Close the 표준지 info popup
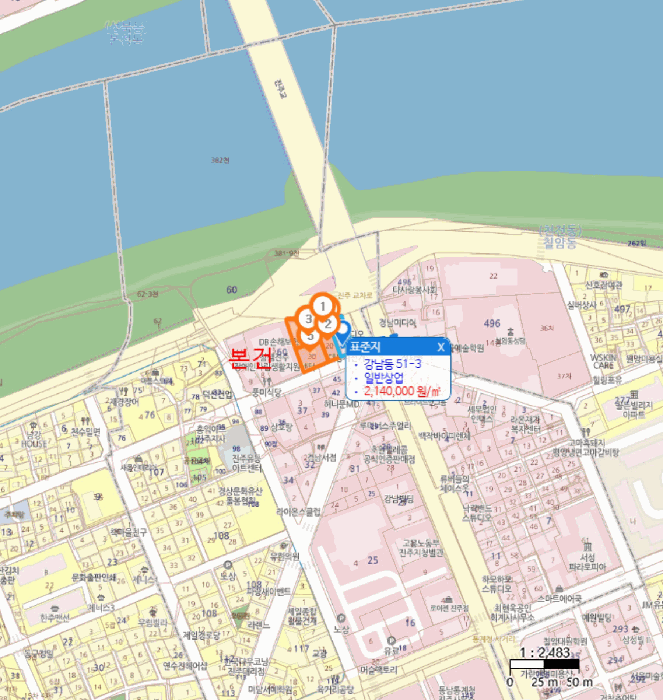This screenshot has height=700, width=663. point(441,347)
